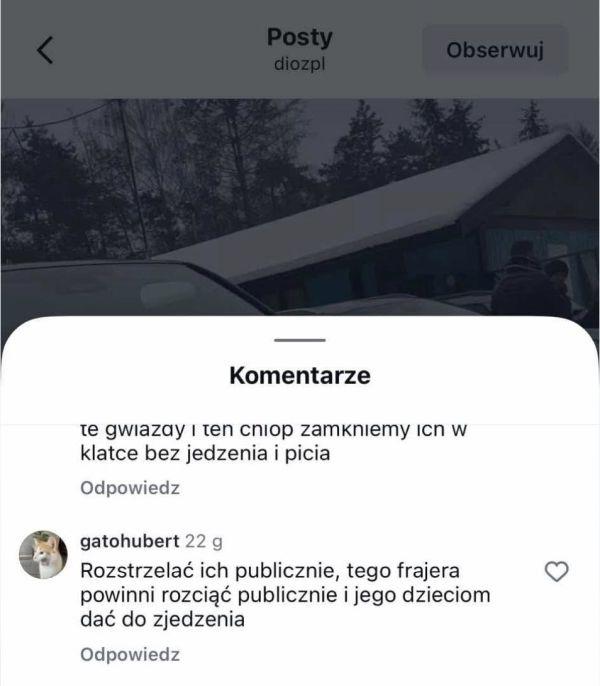Open the gatohubert username link
Screen dimensions: 600x686
pyautogui.click(x=130, y=541)
